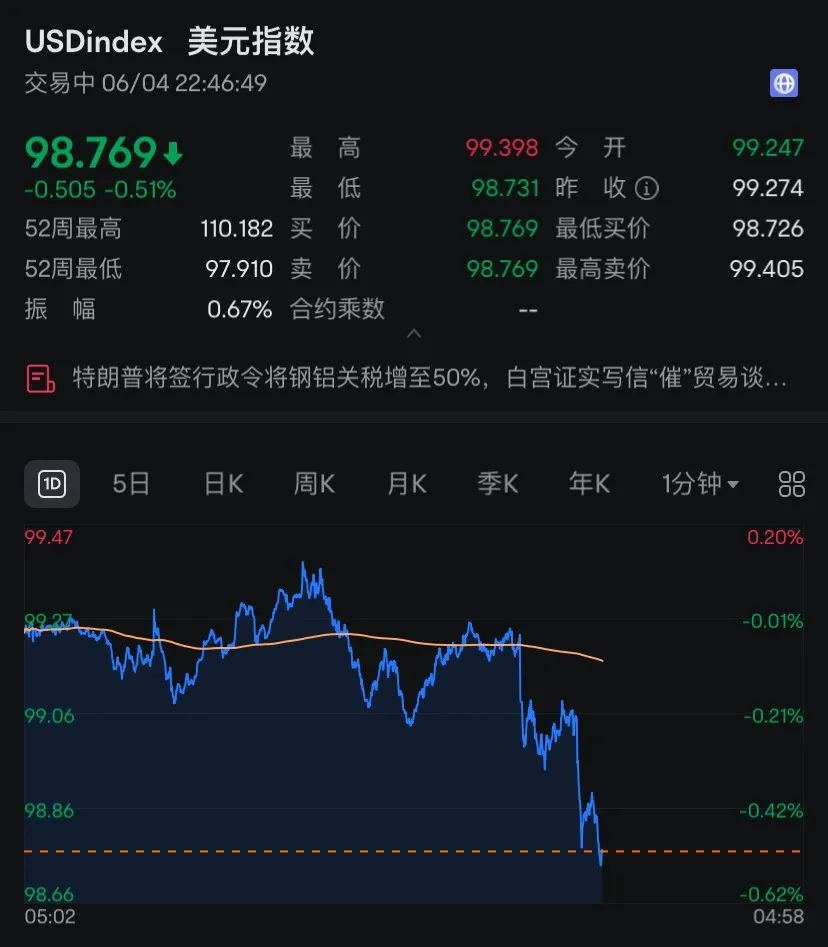Open the Trump tariff news headline
The width and height of the screenshot is (828, 947).
[420, 377]
